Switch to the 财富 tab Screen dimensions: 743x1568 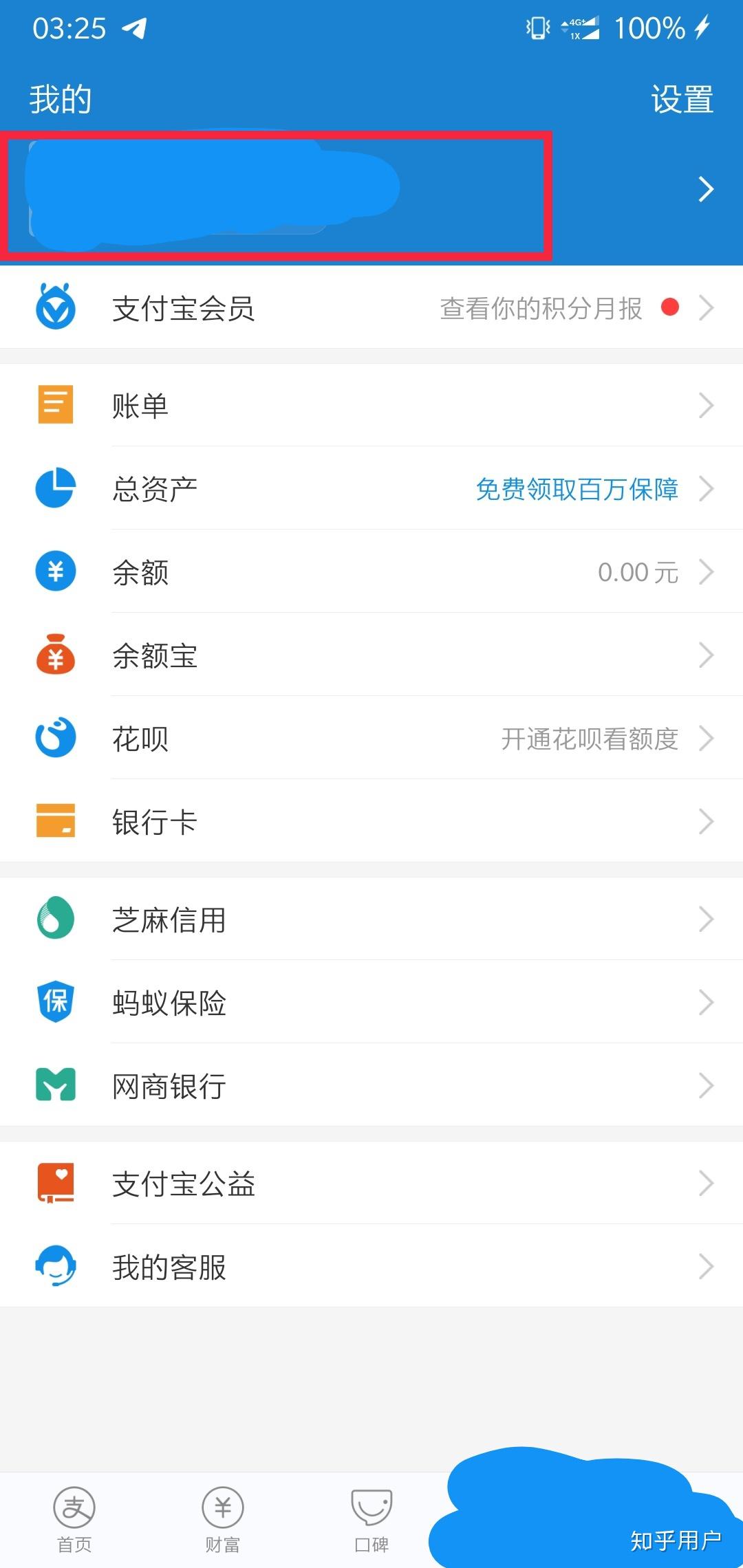point(223,1520)
